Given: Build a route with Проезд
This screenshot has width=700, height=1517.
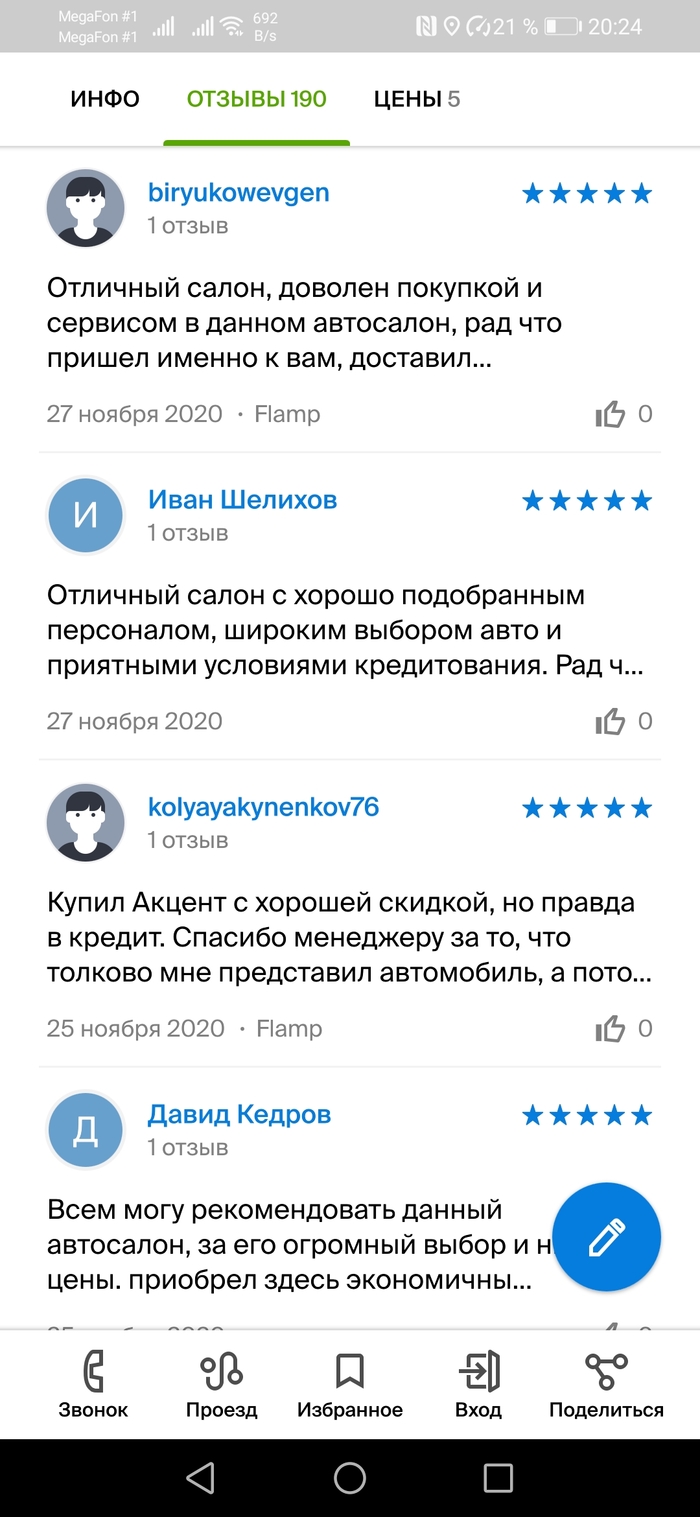Looking at the screenshot, I should 221,1384.
